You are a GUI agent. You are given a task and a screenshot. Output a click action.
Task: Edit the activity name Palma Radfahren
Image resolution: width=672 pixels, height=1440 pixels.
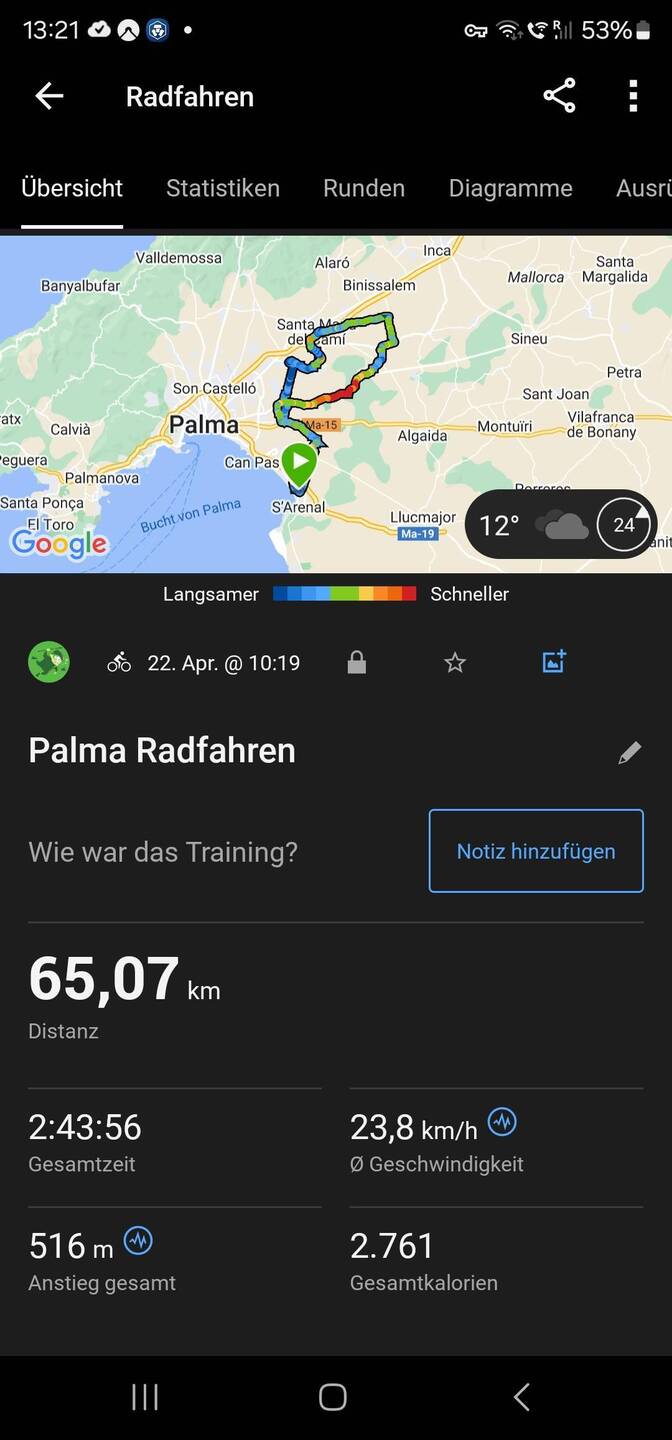(x=629, y=752)
